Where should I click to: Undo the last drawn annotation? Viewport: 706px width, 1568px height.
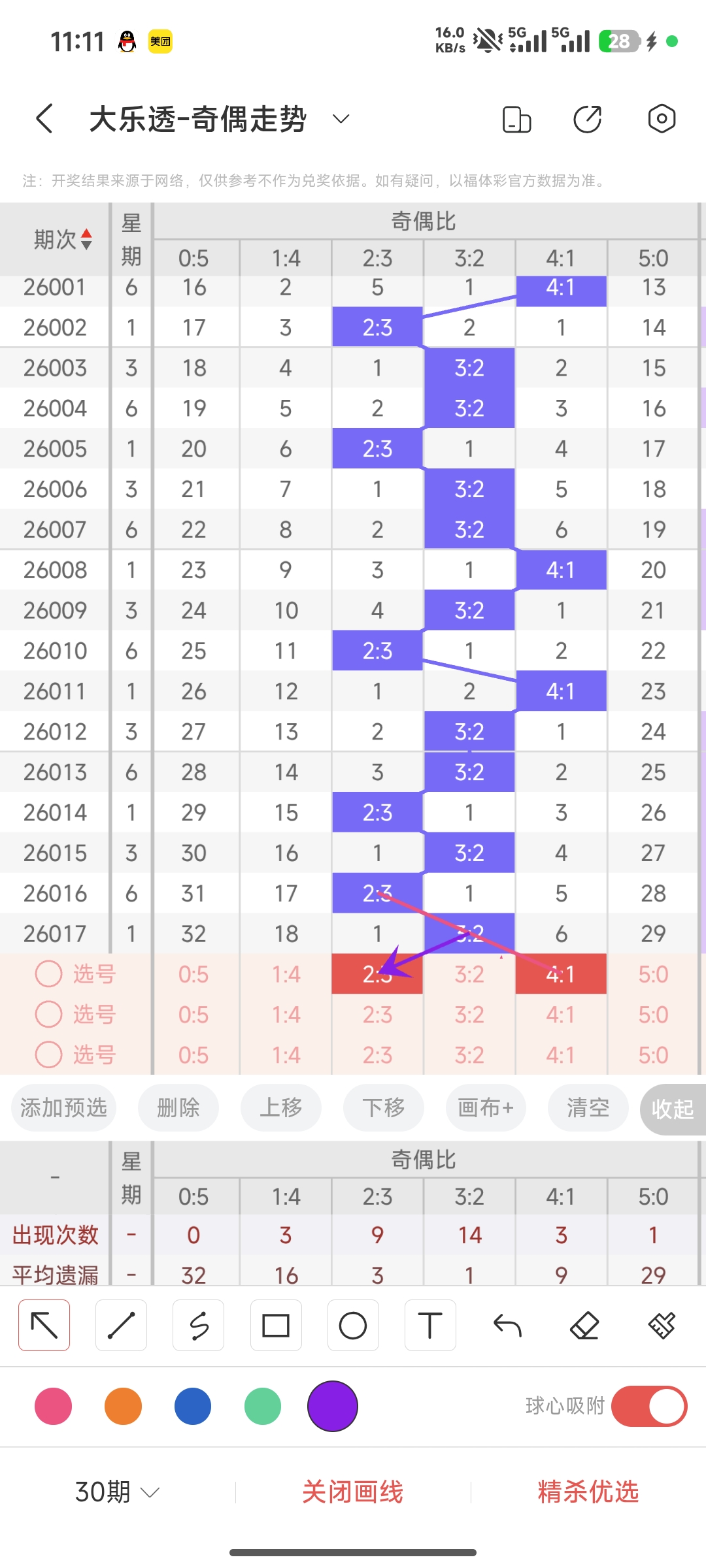point(507,1326)
